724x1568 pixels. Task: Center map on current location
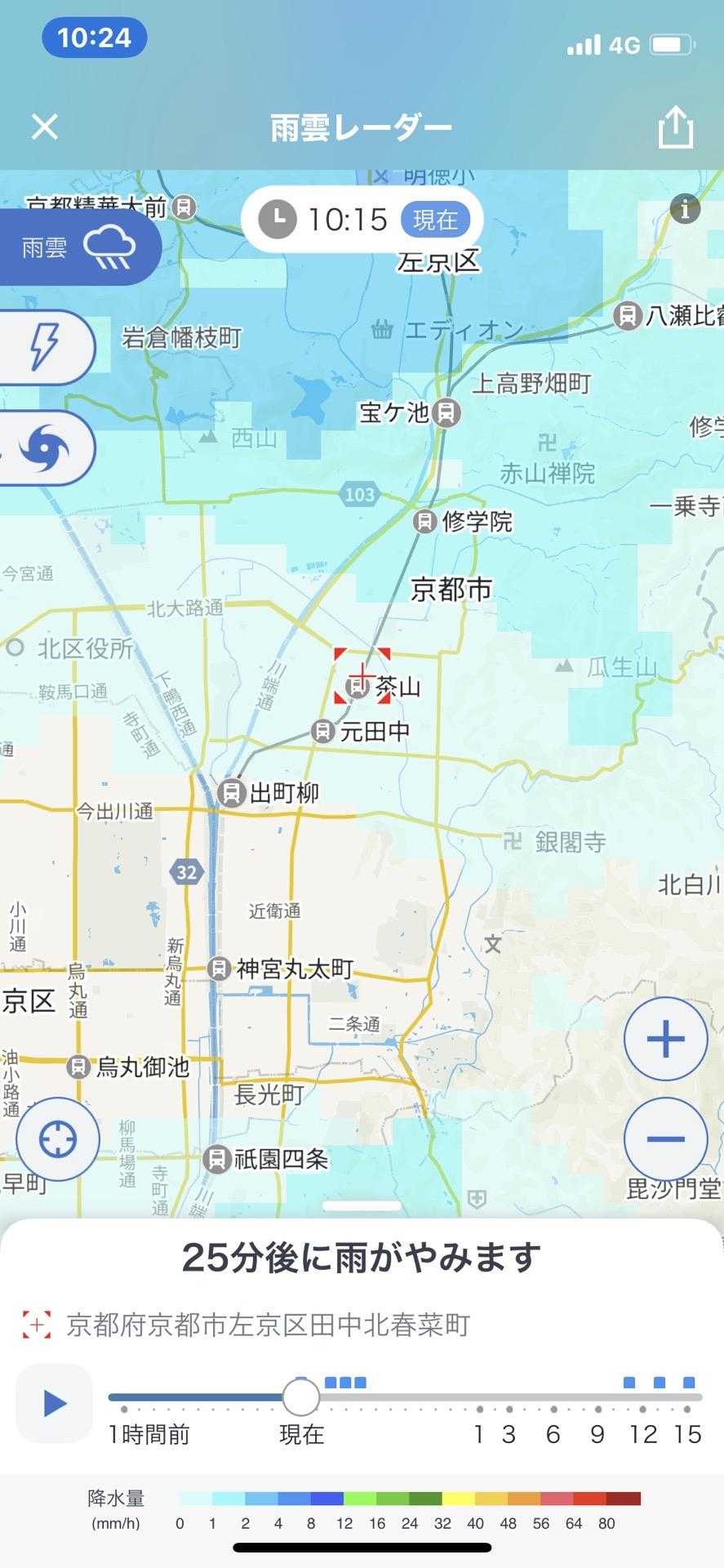(x=58, y=1138)
